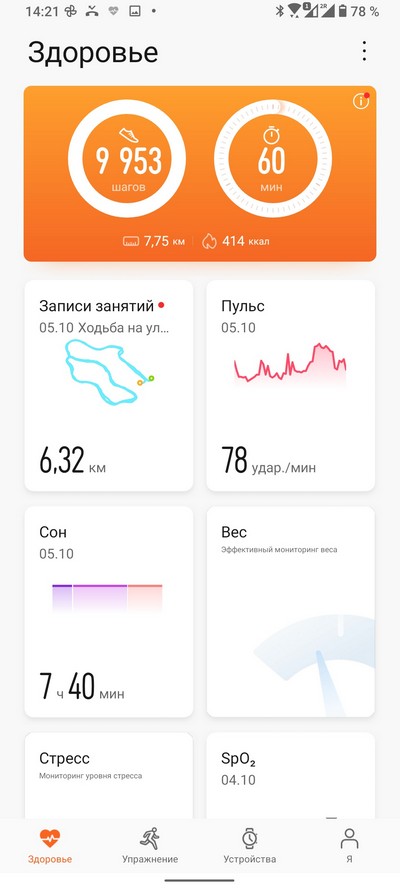
Task: Open the 9 953 steps ring
Action: [x=127, y=159]
